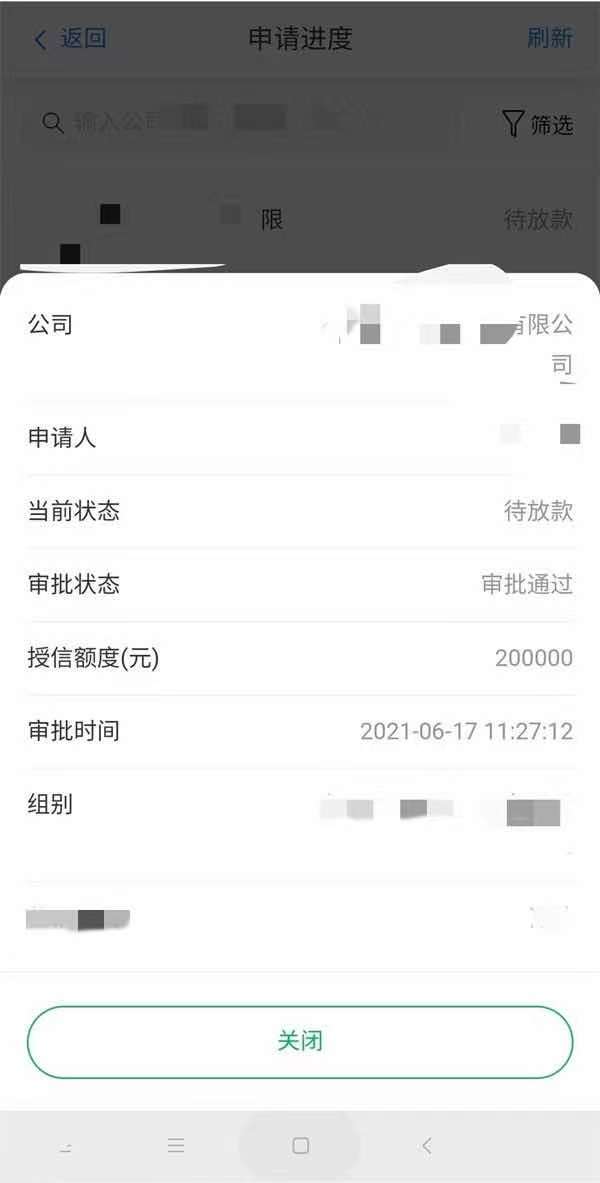Open the 筛选 filter options
Image resolution: width=600 pixels, height=1183 pixels.
point(537,124)
